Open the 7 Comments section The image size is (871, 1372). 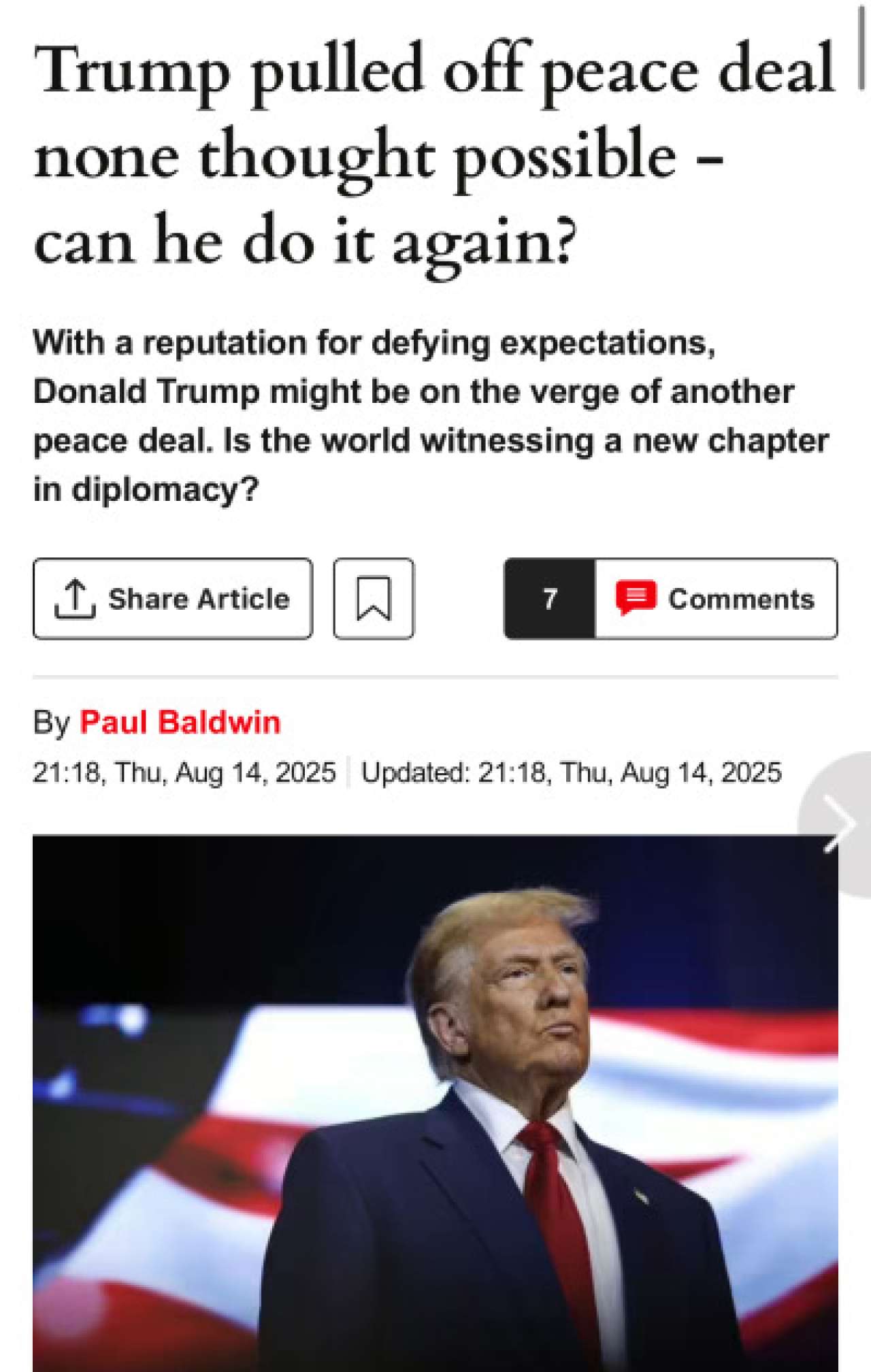(670, 598)
